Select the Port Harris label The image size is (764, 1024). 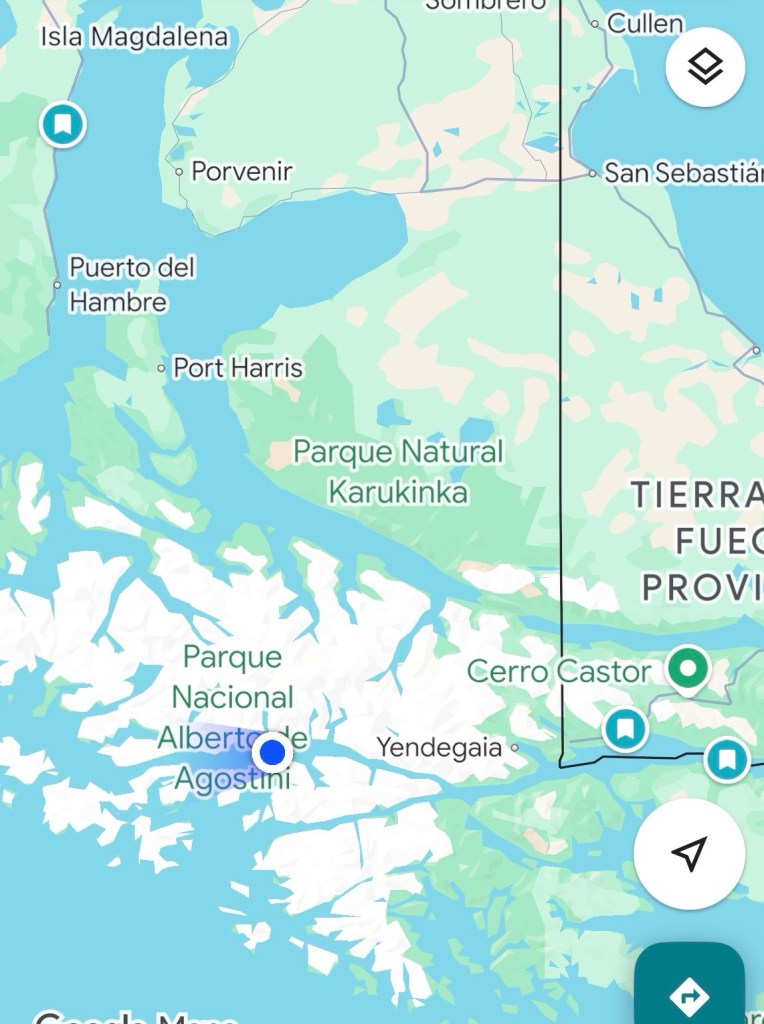click(x=237, y=368)
